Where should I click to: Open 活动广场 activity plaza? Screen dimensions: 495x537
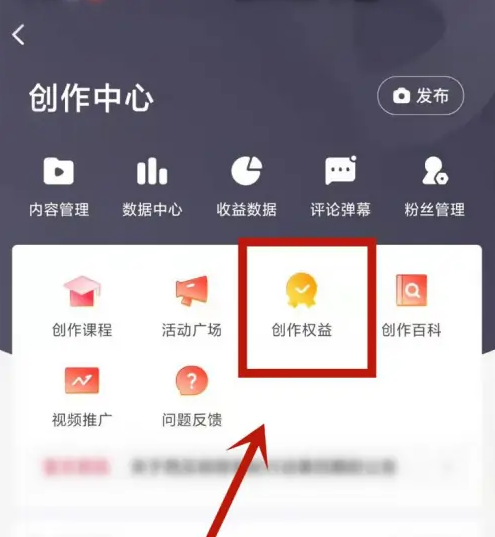click(192, 306)
